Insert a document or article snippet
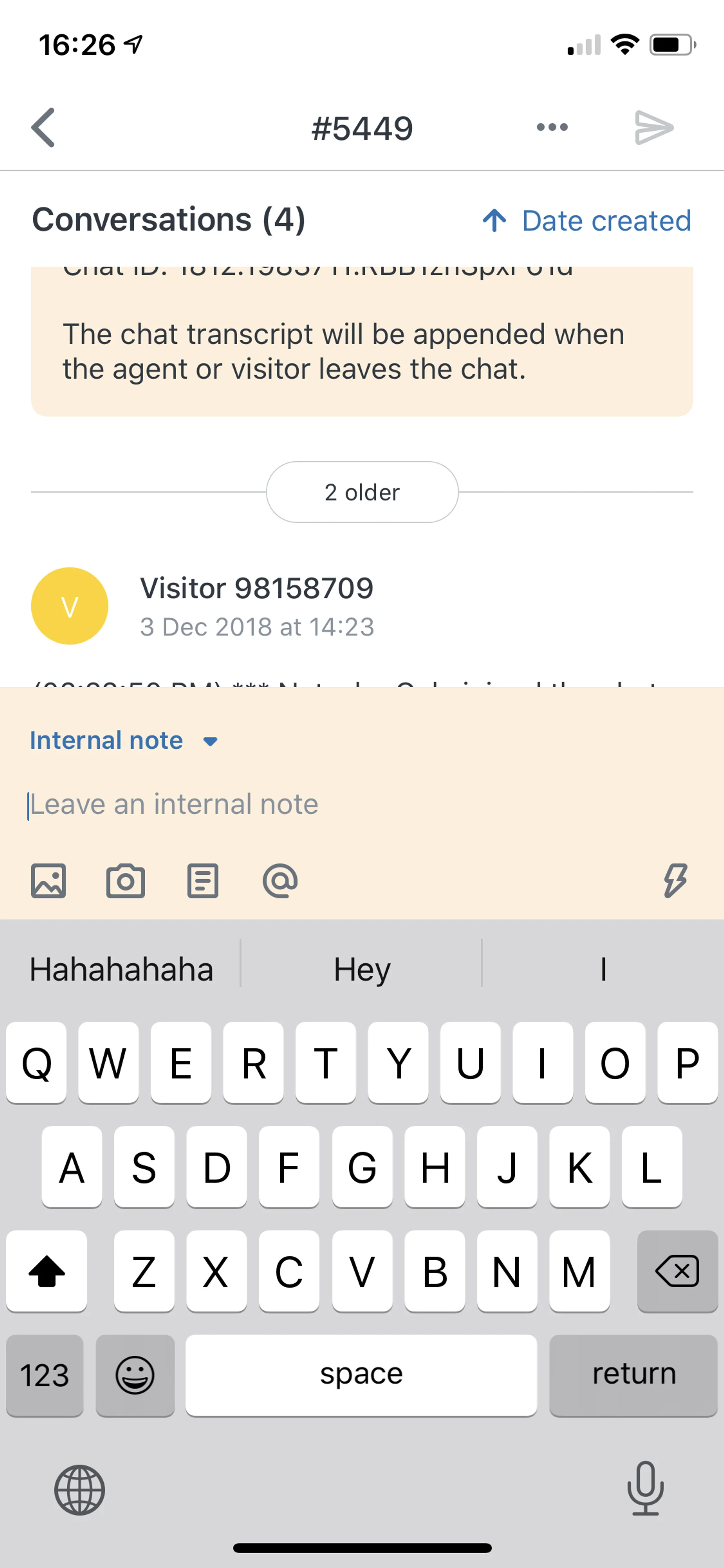Viewport: 724px width, 1568px height. [x=202, y=881]
